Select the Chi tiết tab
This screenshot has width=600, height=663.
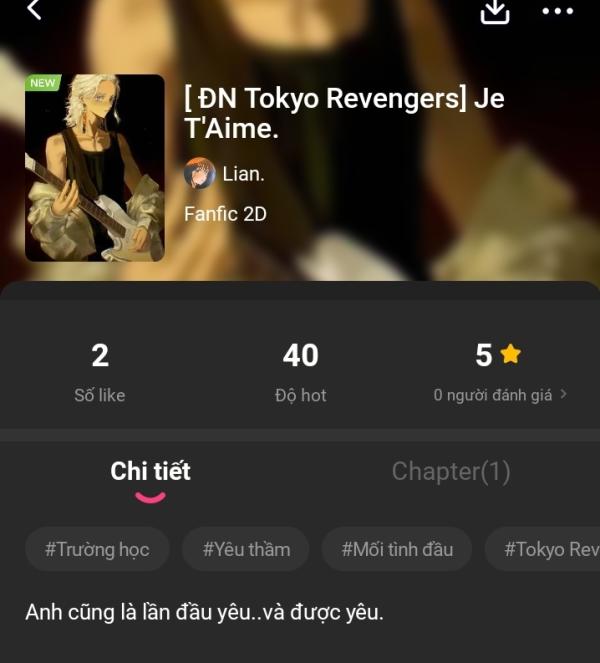tap(150, 472)
